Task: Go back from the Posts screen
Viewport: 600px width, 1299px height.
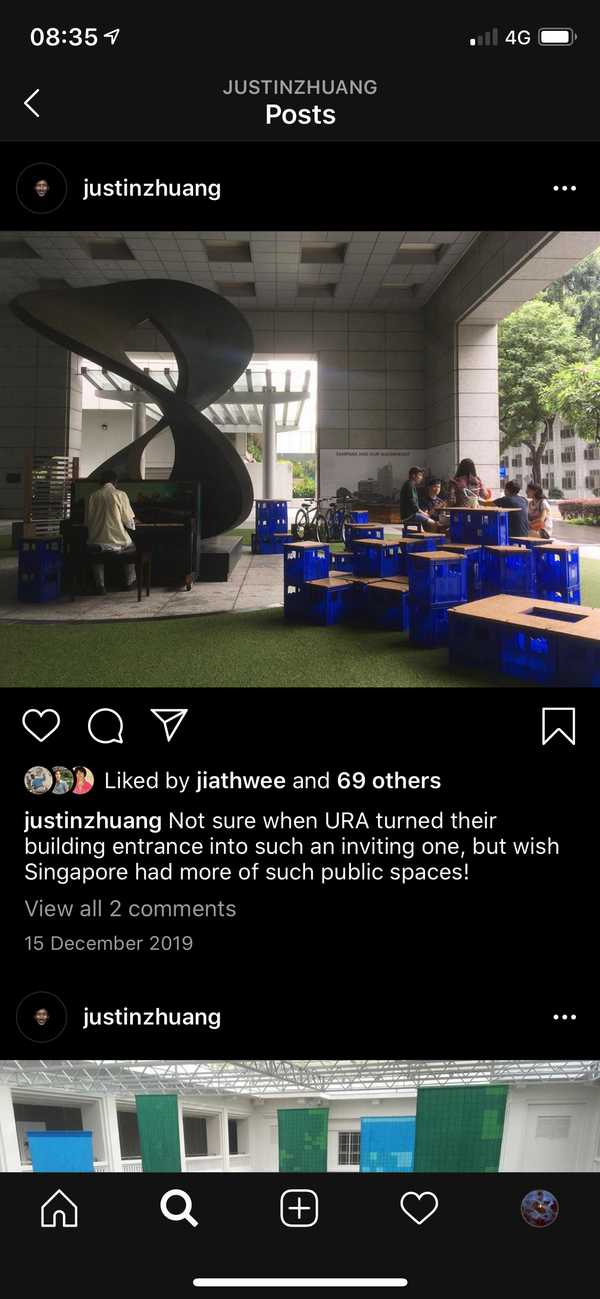Action: pos(32,102)
